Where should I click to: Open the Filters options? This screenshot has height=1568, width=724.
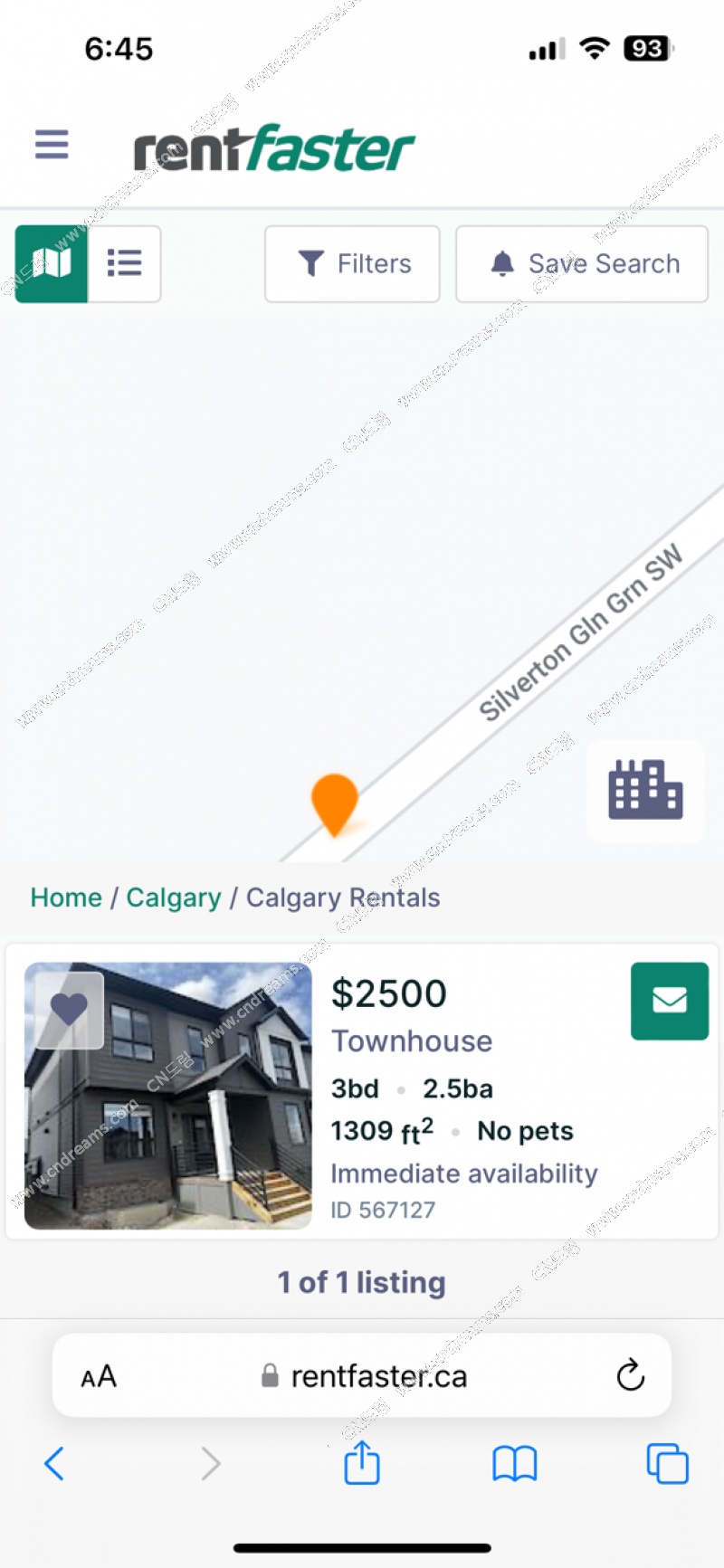click(x=352, y=263)
